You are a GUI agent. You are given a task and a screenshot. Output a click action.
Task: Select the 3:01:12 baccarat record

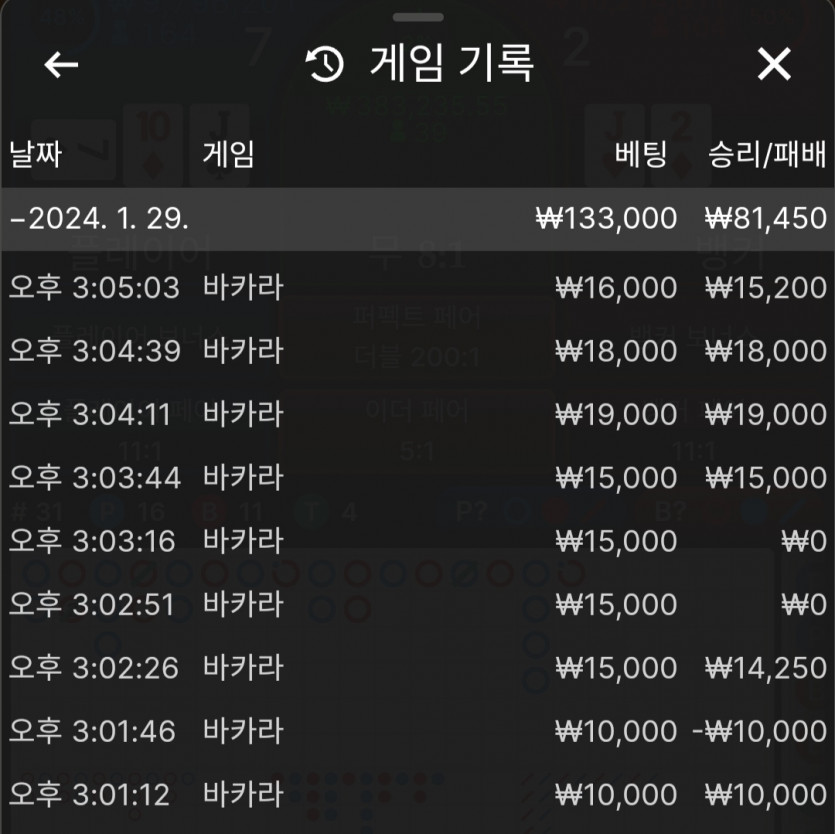(x=418, y=795)
